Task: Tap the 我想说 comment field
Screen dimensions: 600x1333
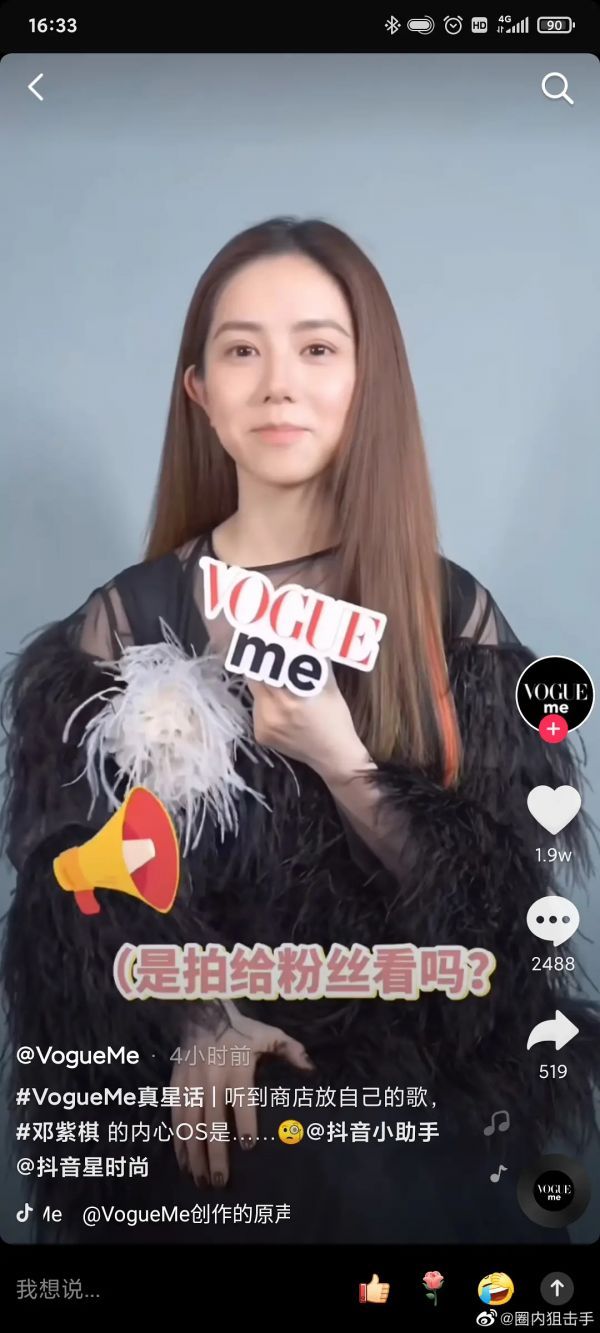Action: (x=150, y=1289)
